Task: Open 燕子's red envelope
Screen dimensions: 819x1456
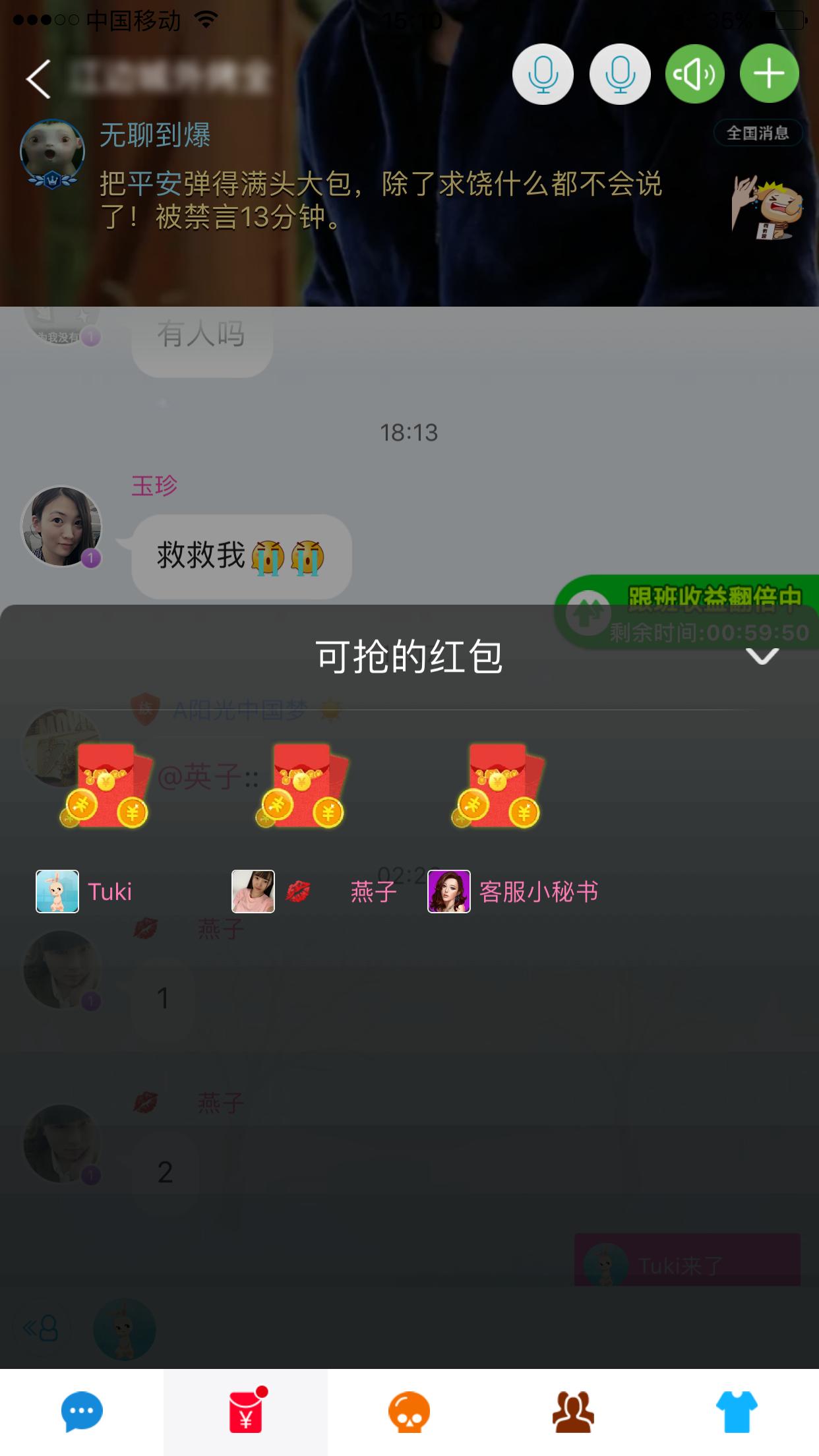Action: [300, 788]
